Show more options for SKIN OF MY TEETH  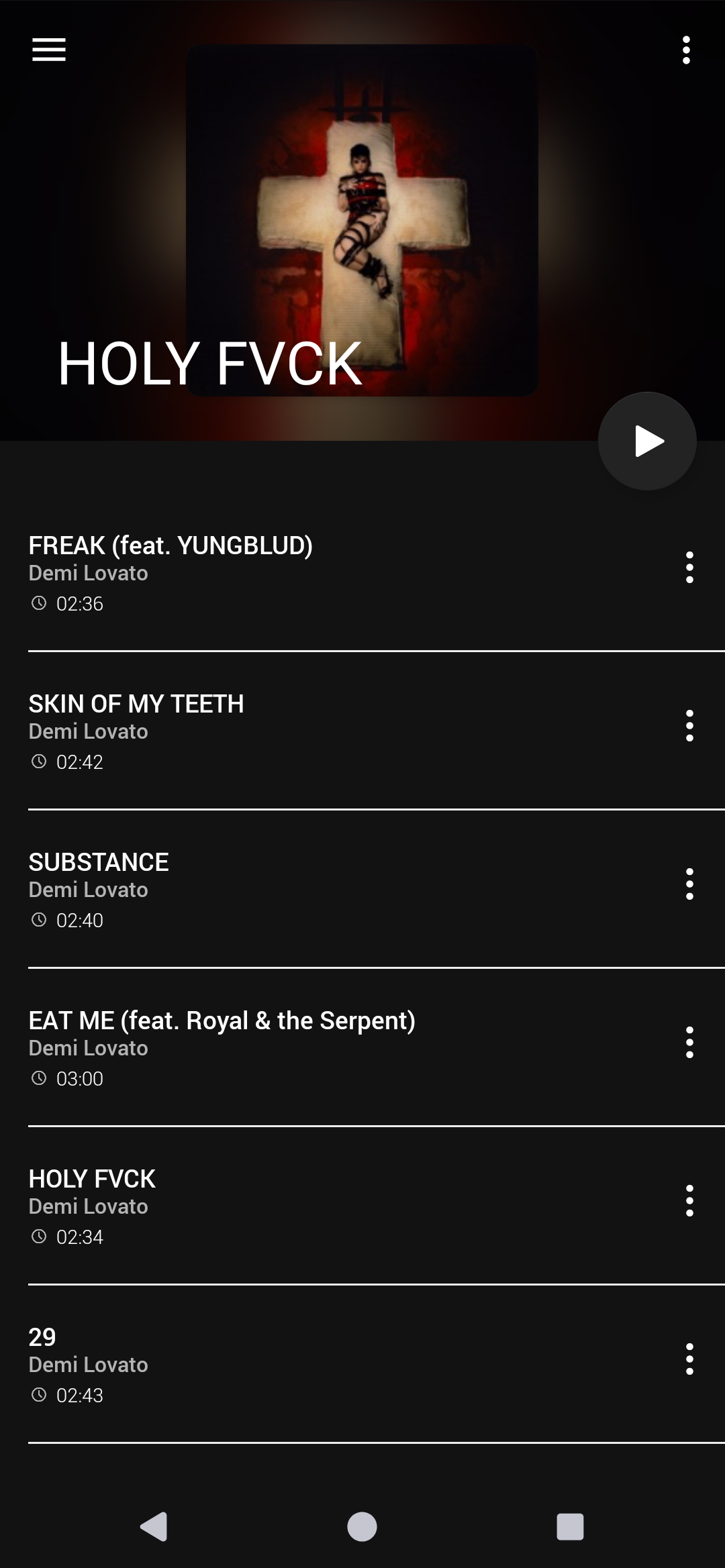(x=689, y=726)
